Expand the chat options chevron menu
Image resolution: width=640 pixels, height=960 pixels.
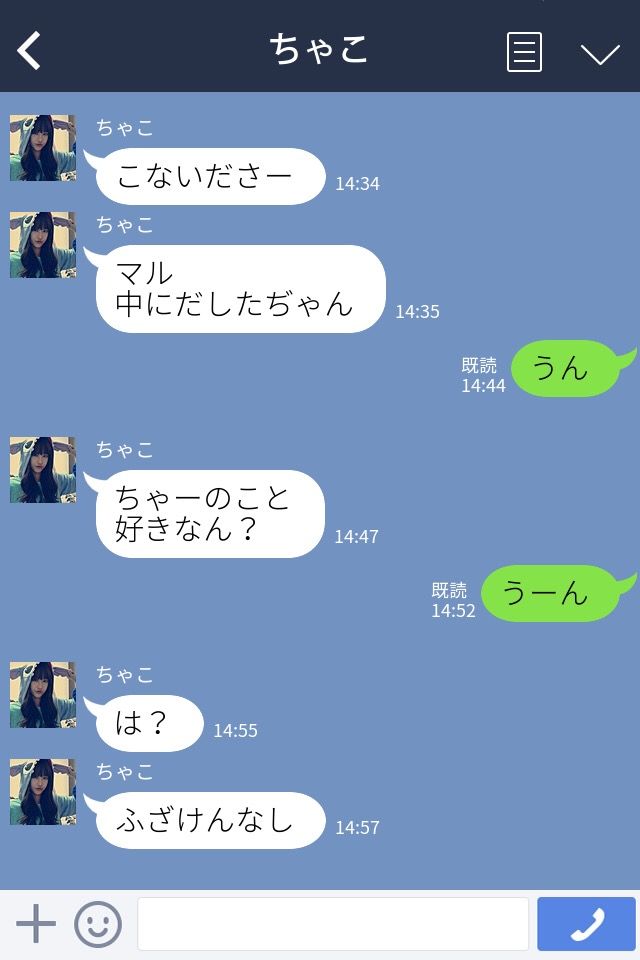click(600, 53)
